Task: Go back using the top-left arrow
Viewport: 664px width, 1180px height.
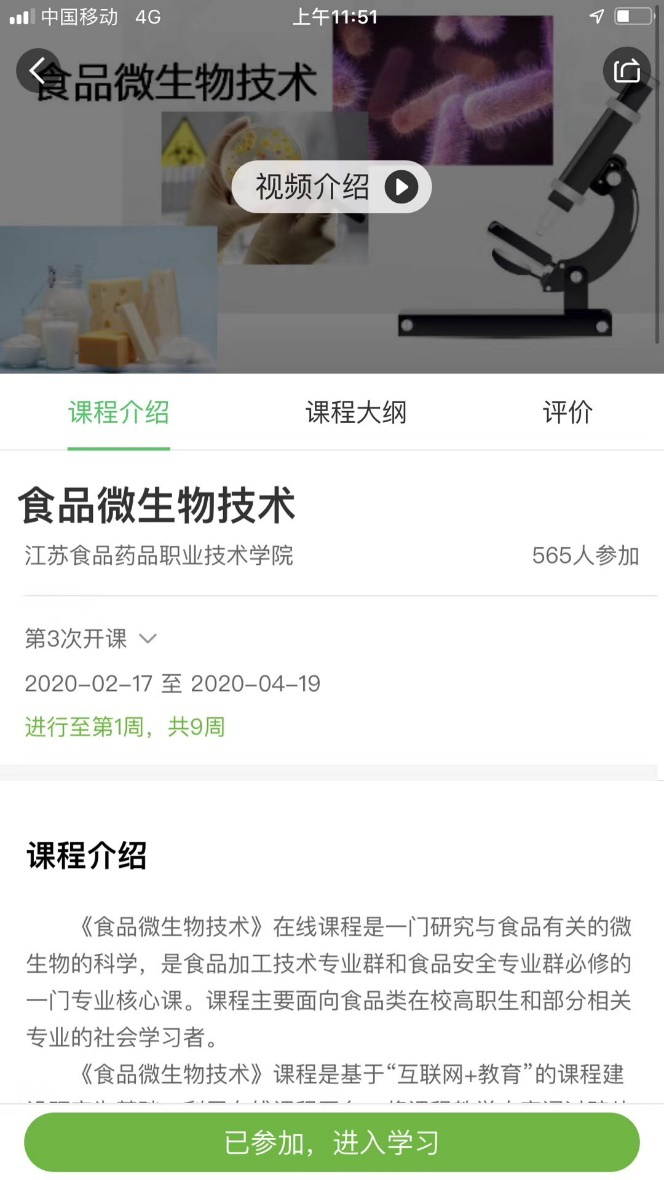Action: (x=38, y=71)
